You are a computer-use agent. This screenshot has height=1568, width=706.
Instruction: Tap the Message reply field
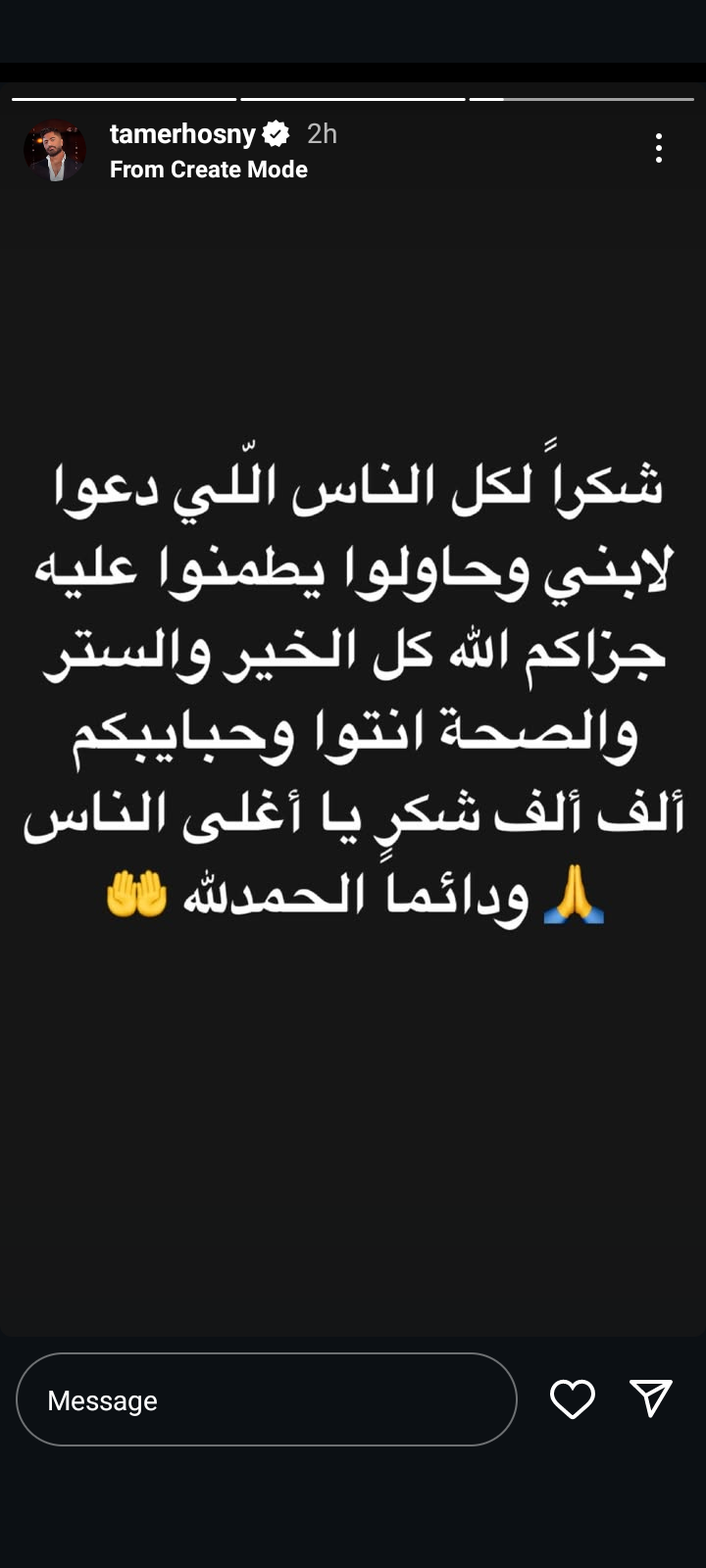[x=266, y=1399]
